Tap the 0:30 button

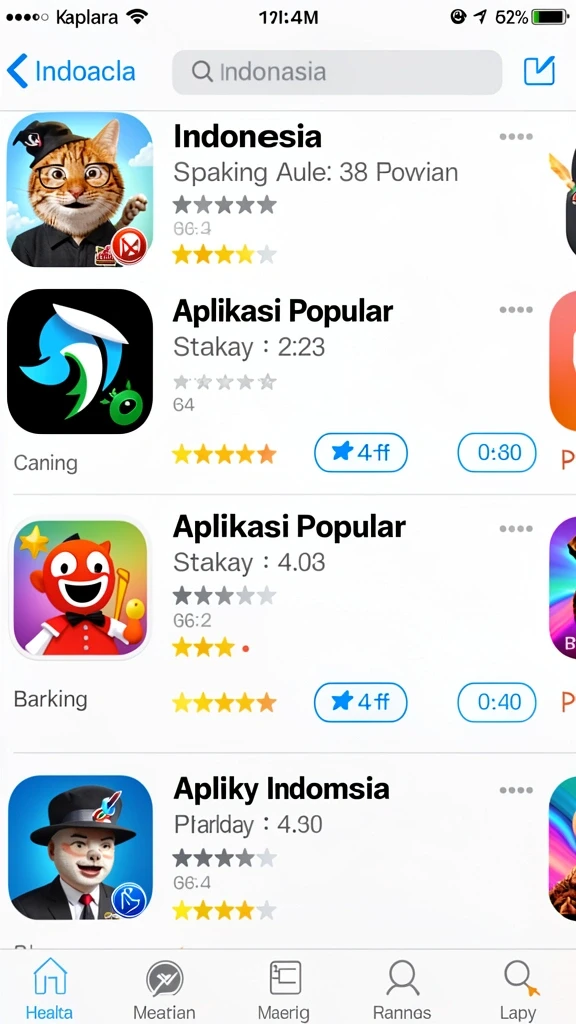point(497,452)
